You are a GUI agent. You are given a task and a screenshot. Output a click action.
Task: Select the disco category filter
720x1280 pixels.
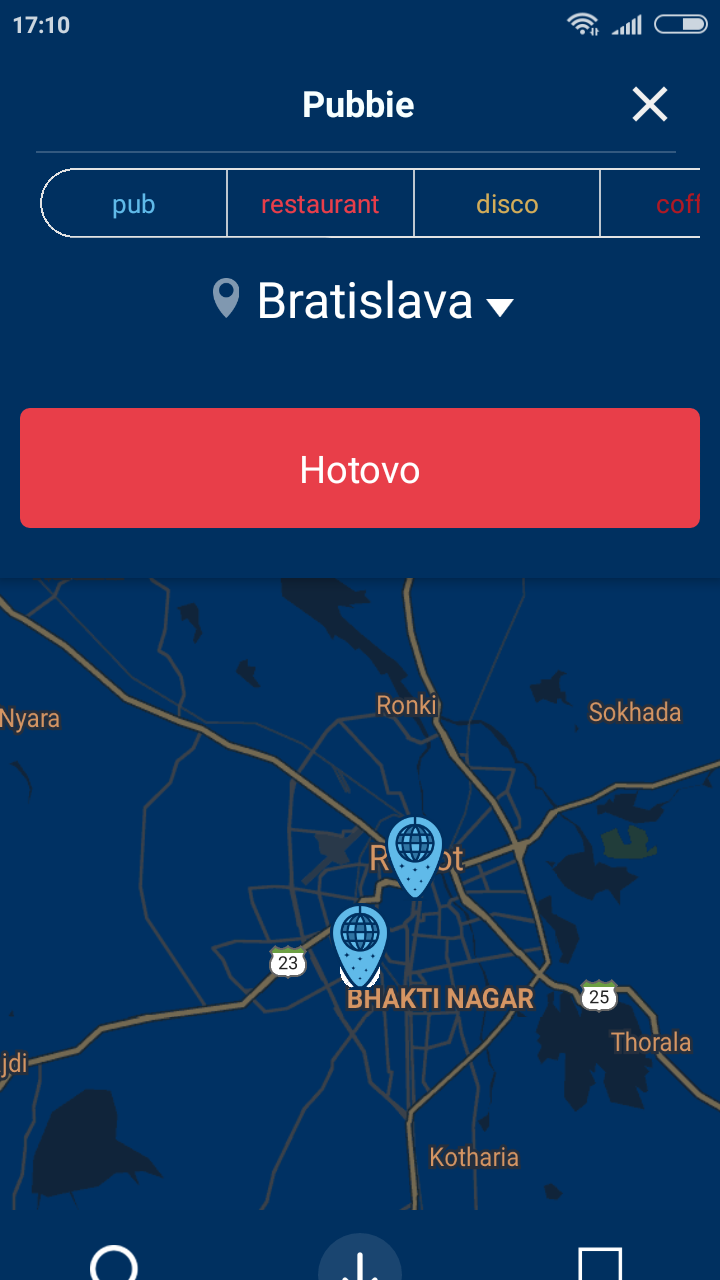[x=507, y=204]
